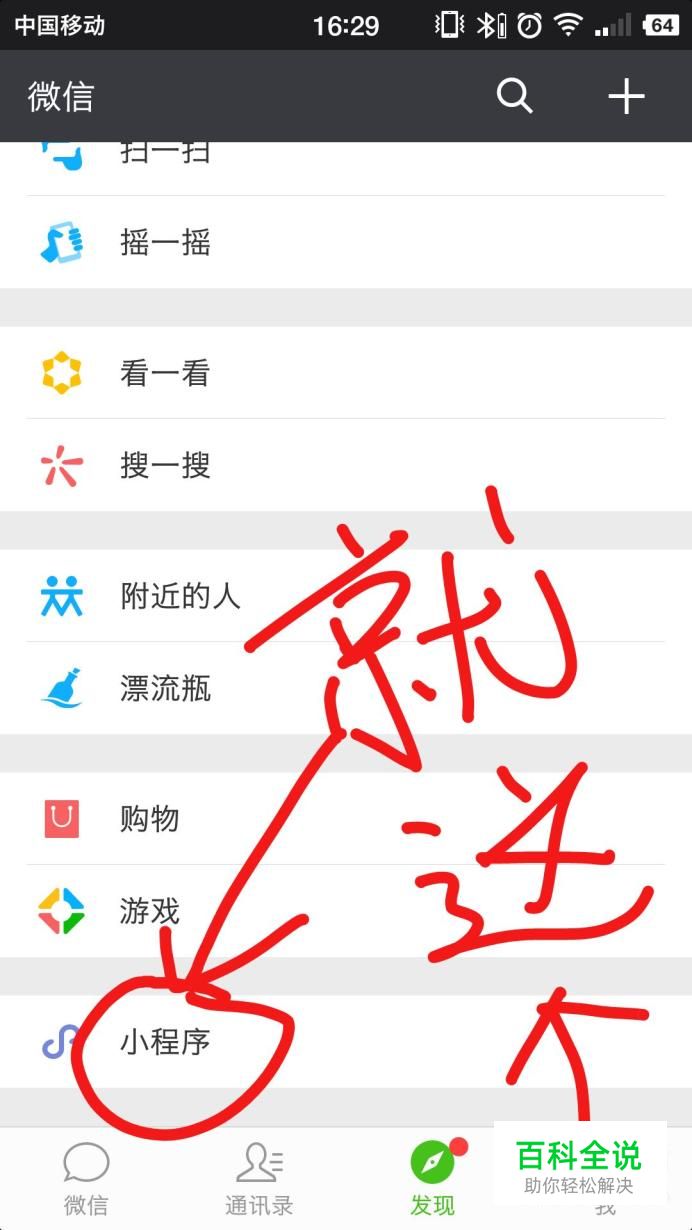This screenshot has height=1230, width=692.
Task: Open 游戏 (Games)
Action: click(150, 912)
